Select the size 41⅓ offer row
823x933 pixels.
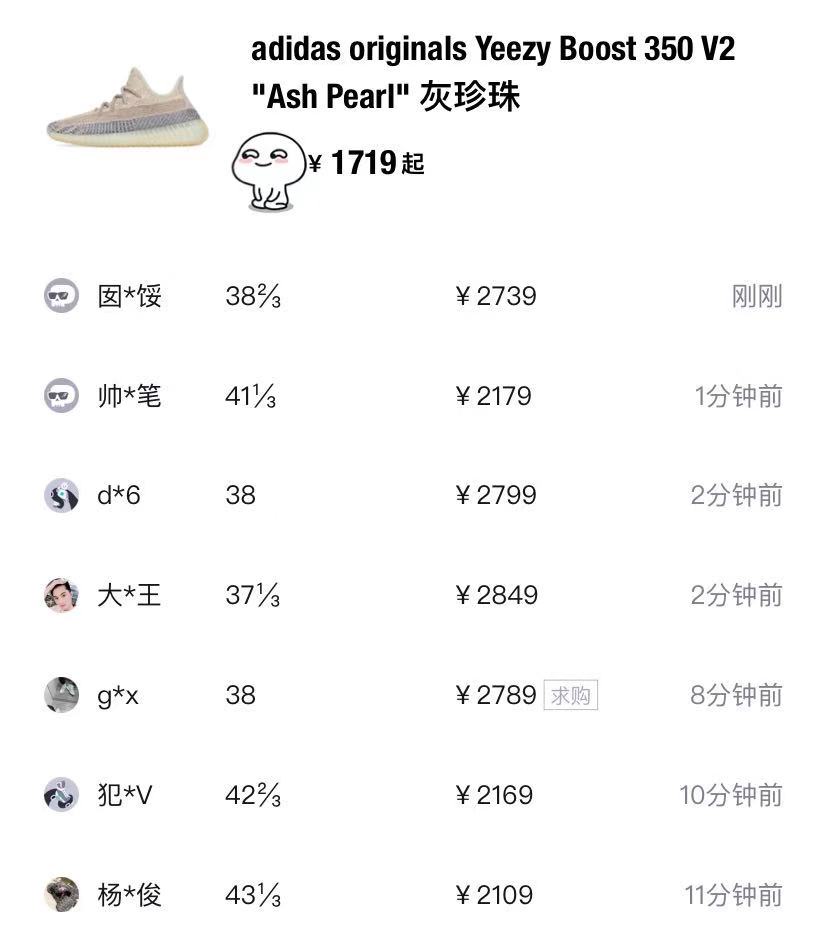point(246,396)
